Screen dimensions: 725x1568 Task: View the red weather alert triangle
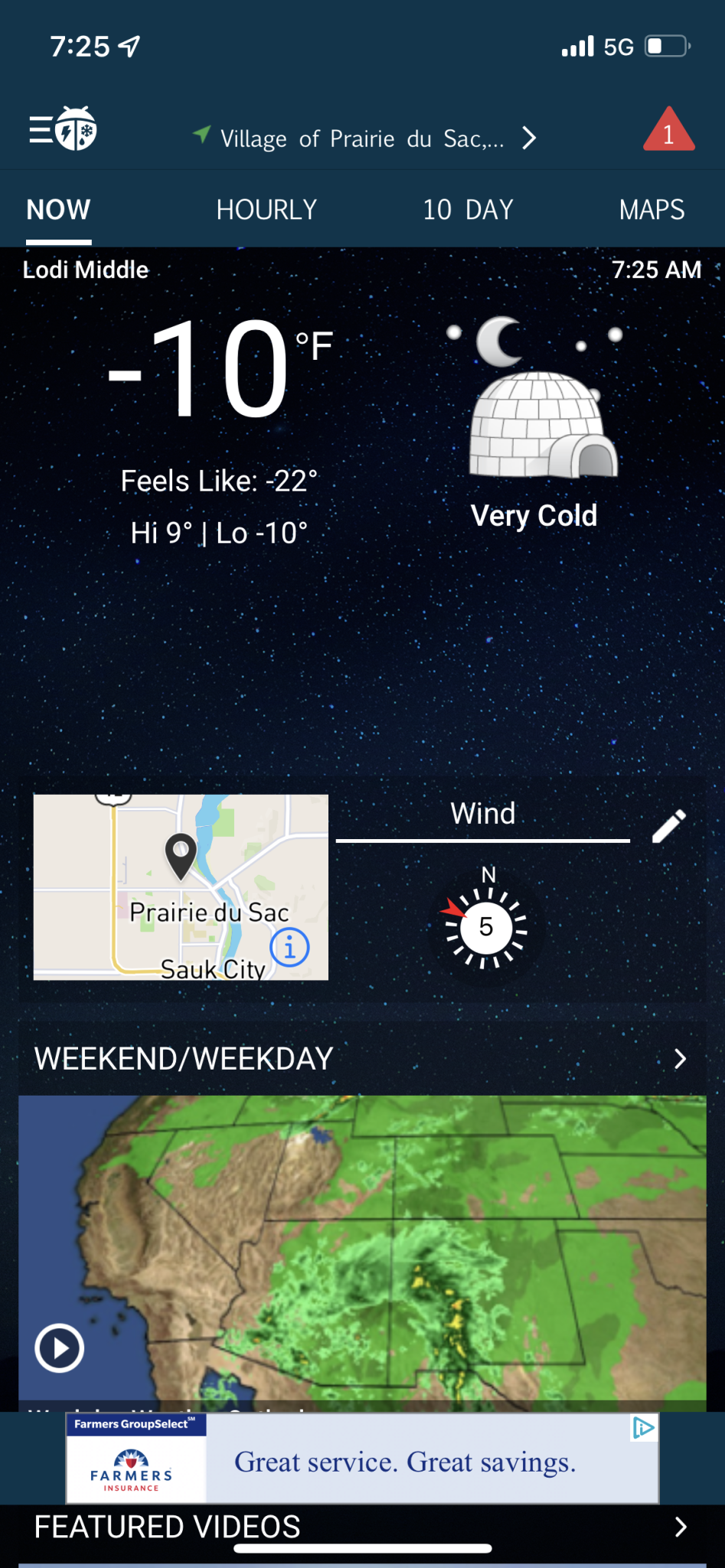coord(668,131)
